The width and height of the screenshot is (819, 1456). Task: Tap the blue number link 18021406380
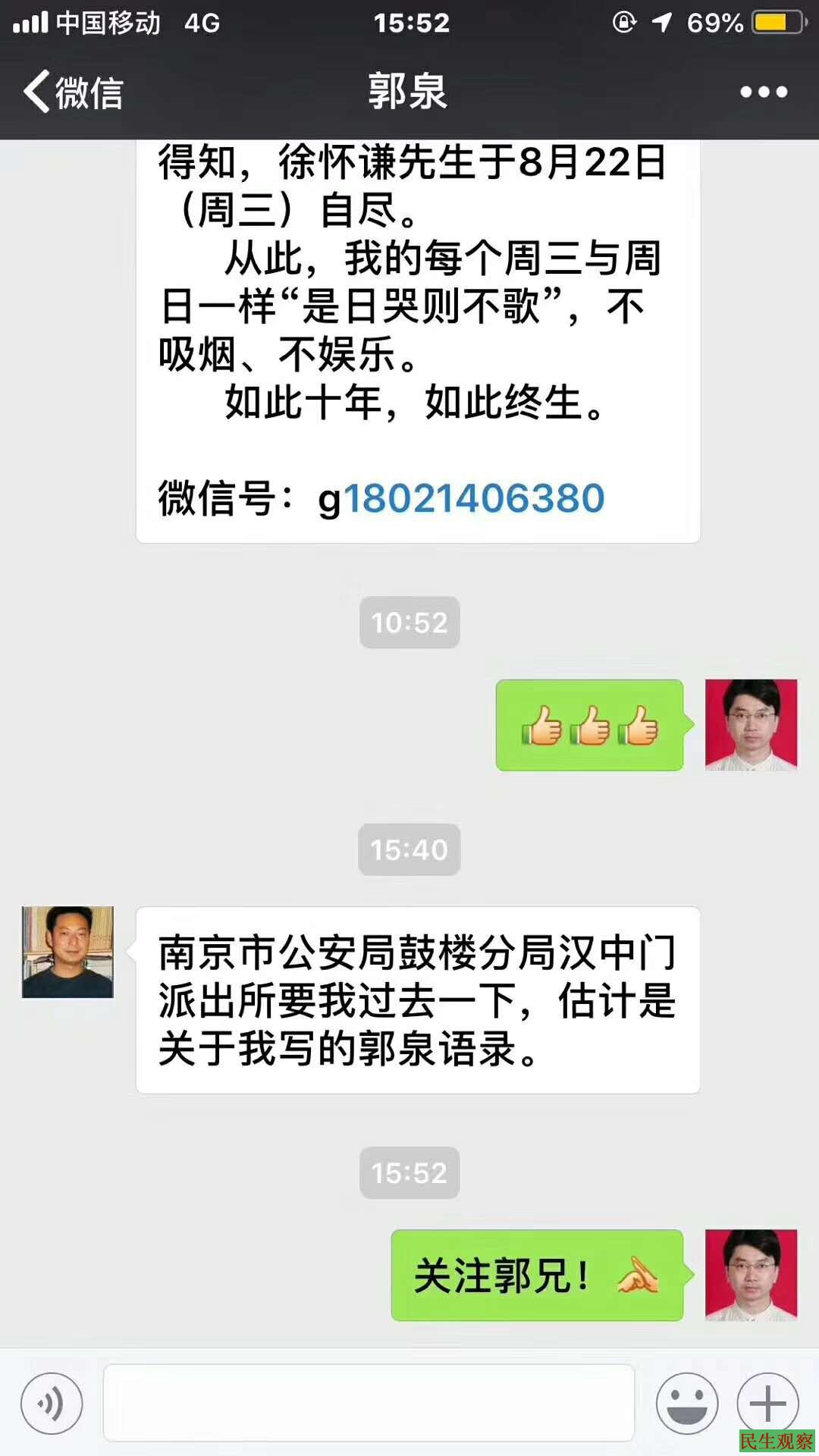[x=474, y=499]
